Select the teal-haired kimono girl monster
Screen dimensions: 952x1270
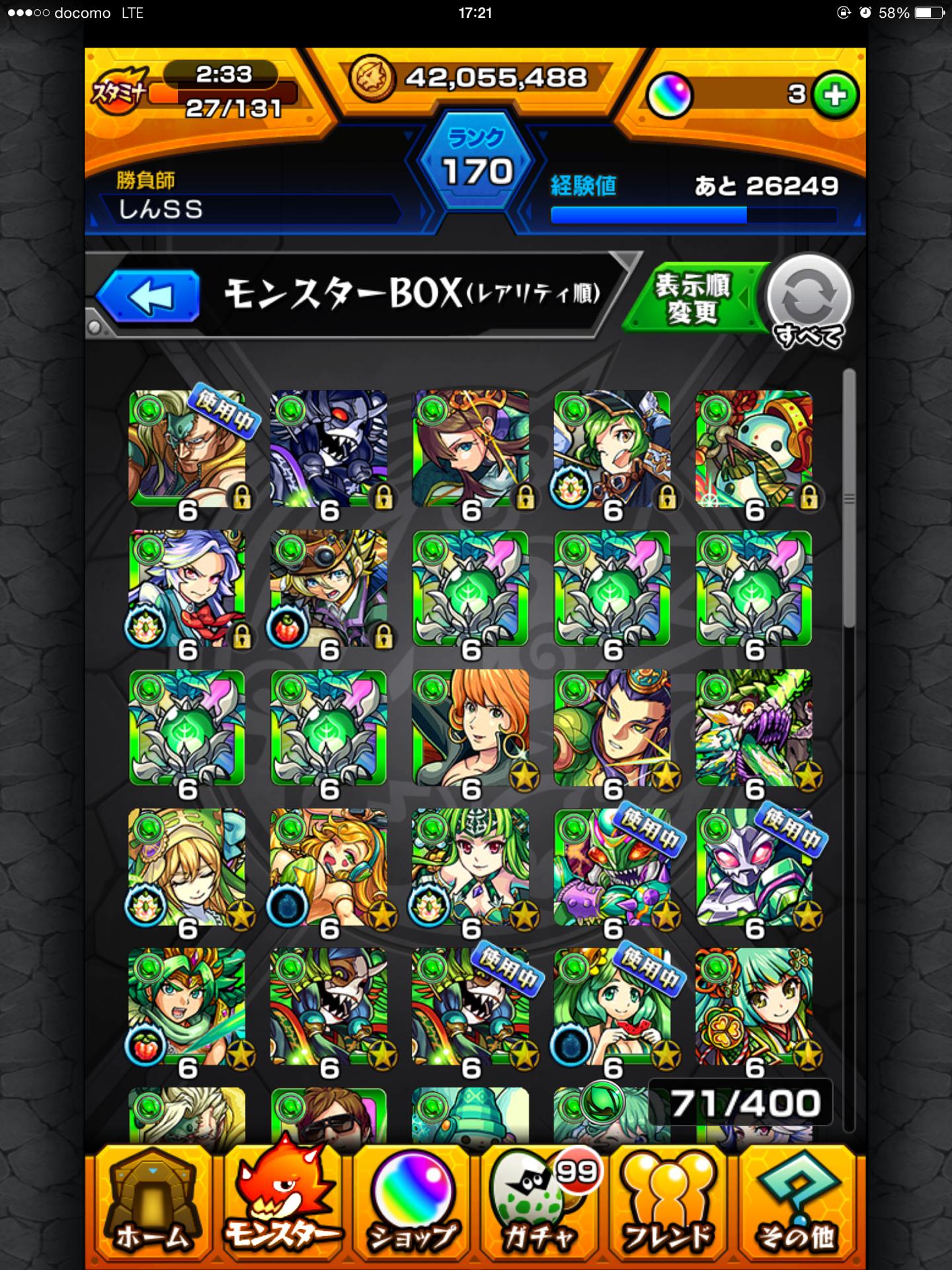754,1007
